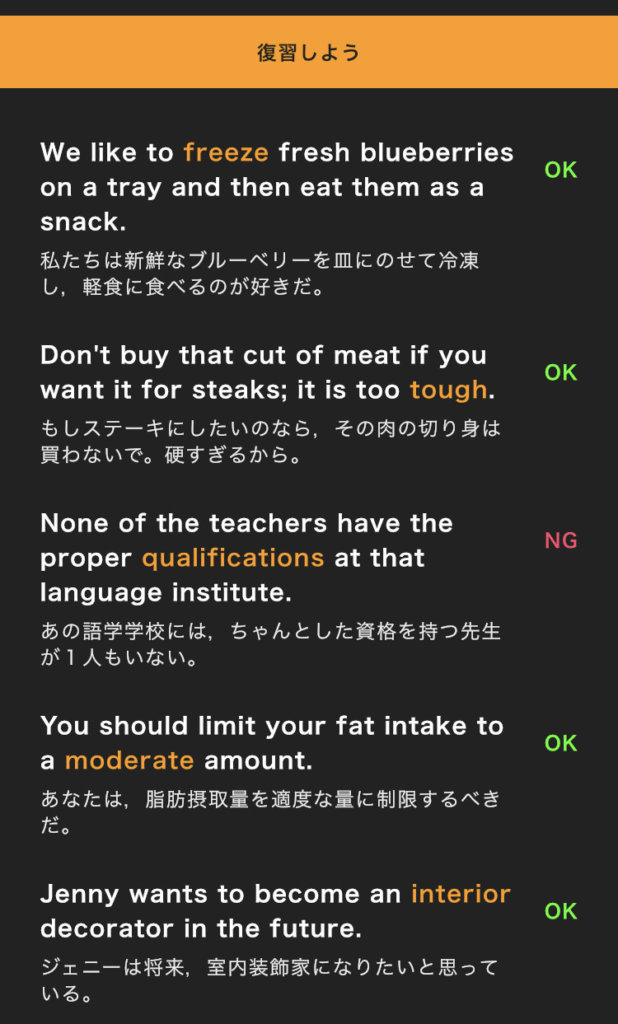Image resolution: width=618 pixels, height=1024 pixels.
Task: Tap the 復習しよう review button
Action: click(309, 52)
